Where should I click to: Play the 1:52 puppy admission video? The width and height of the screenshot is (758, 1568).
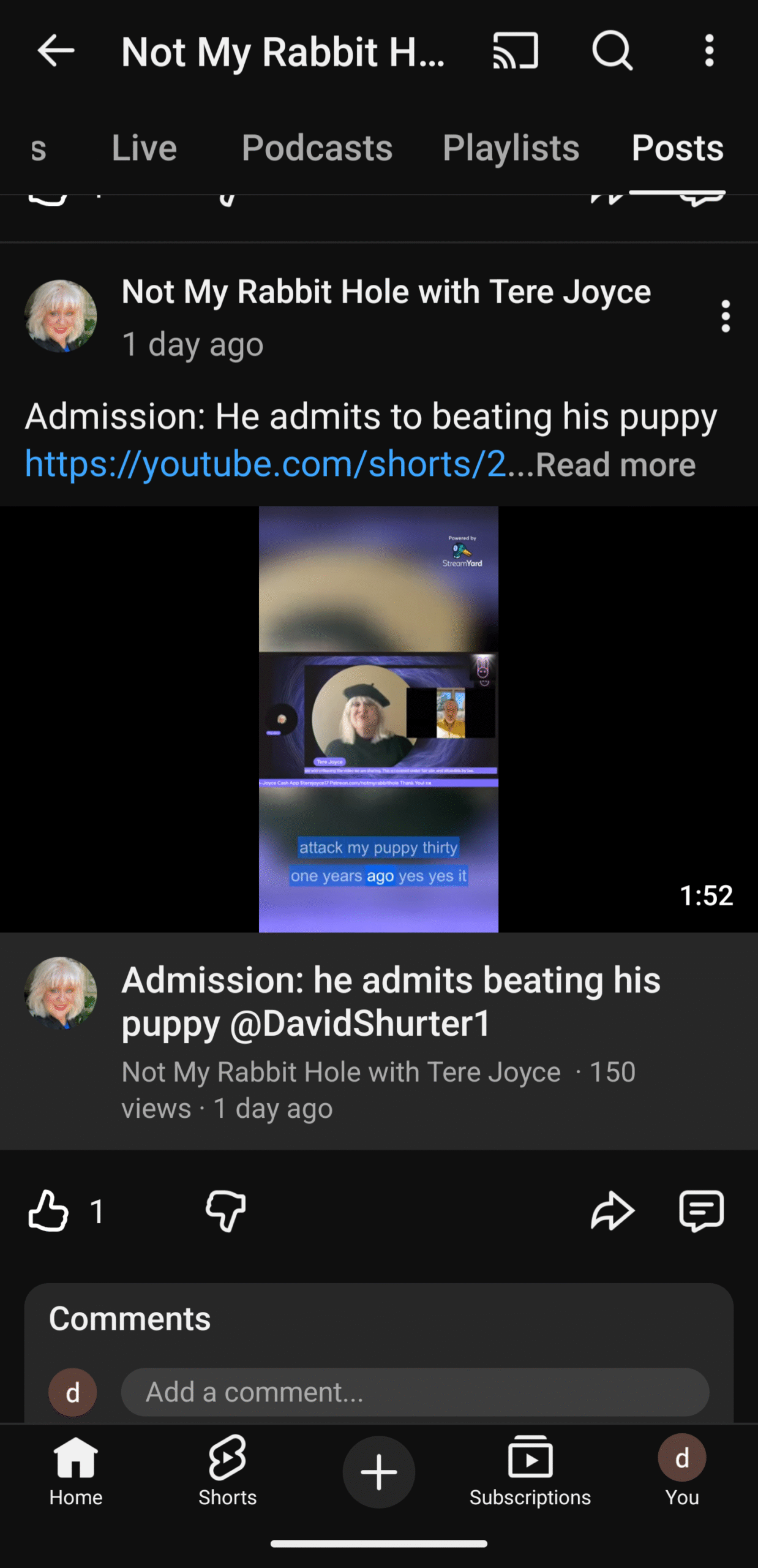(x=378, y=719)
